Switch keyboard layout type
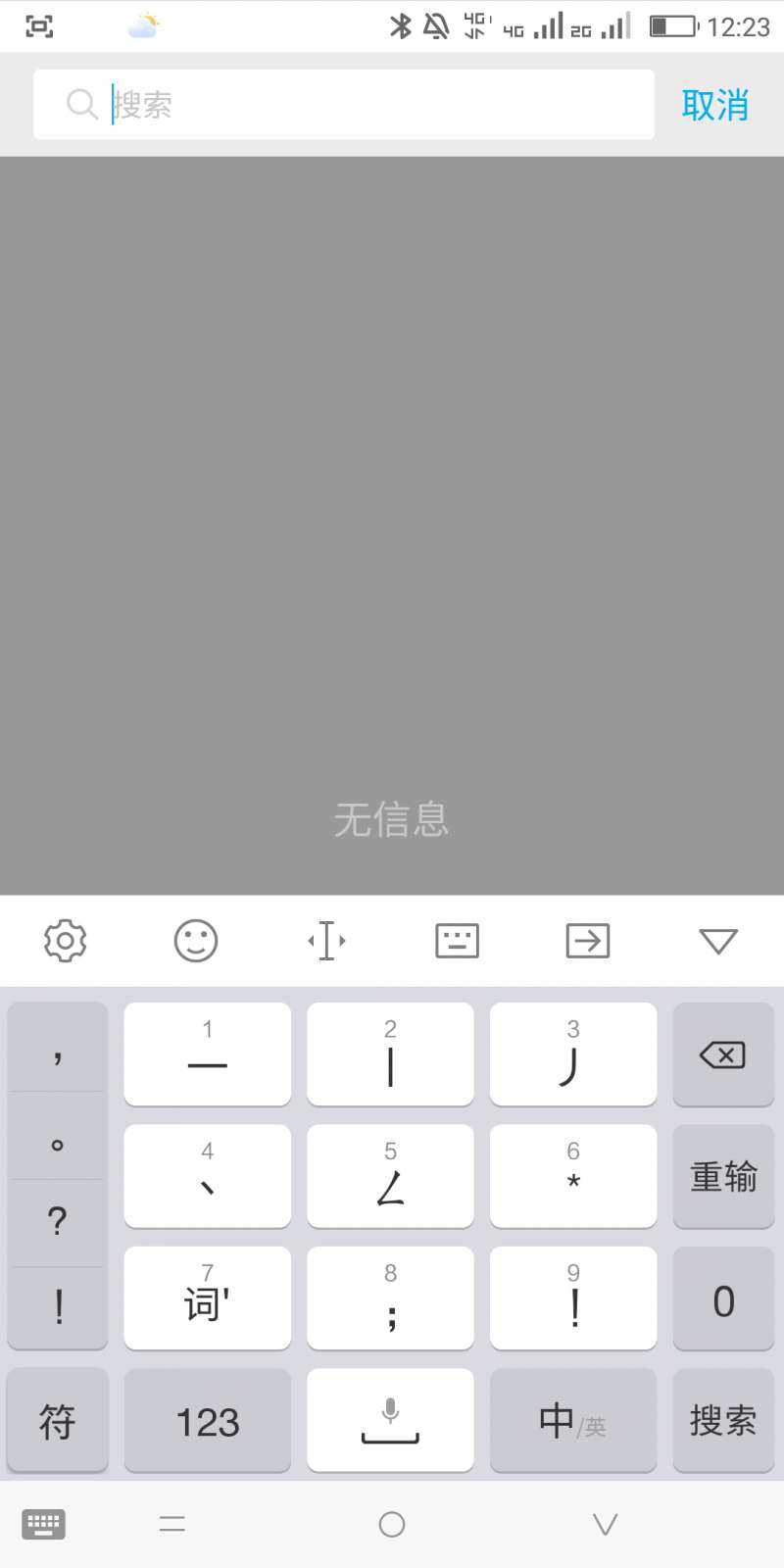The height and width of the screenshot is (1568, 784). point(457,941)
